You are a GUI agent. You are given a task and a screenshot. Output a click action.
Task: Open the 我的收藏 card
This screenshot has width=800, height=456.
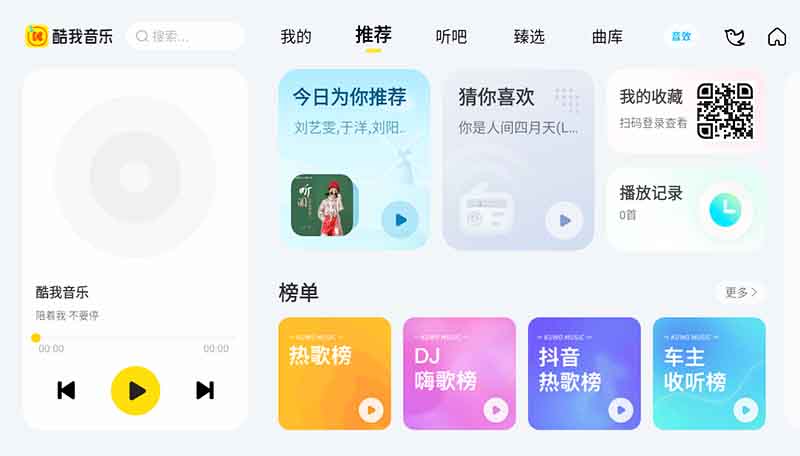[685, 110]
